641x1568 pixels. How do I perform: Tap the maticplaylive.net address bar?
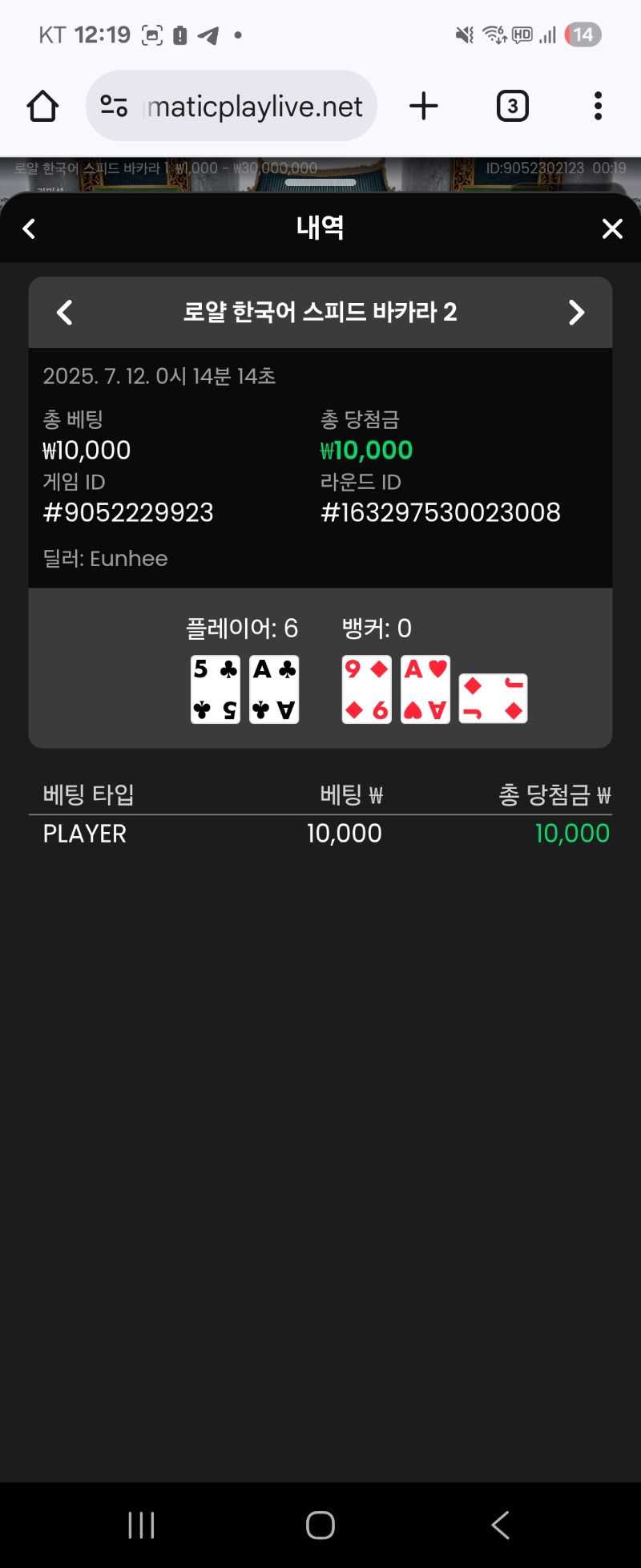[x=252, y=106]
